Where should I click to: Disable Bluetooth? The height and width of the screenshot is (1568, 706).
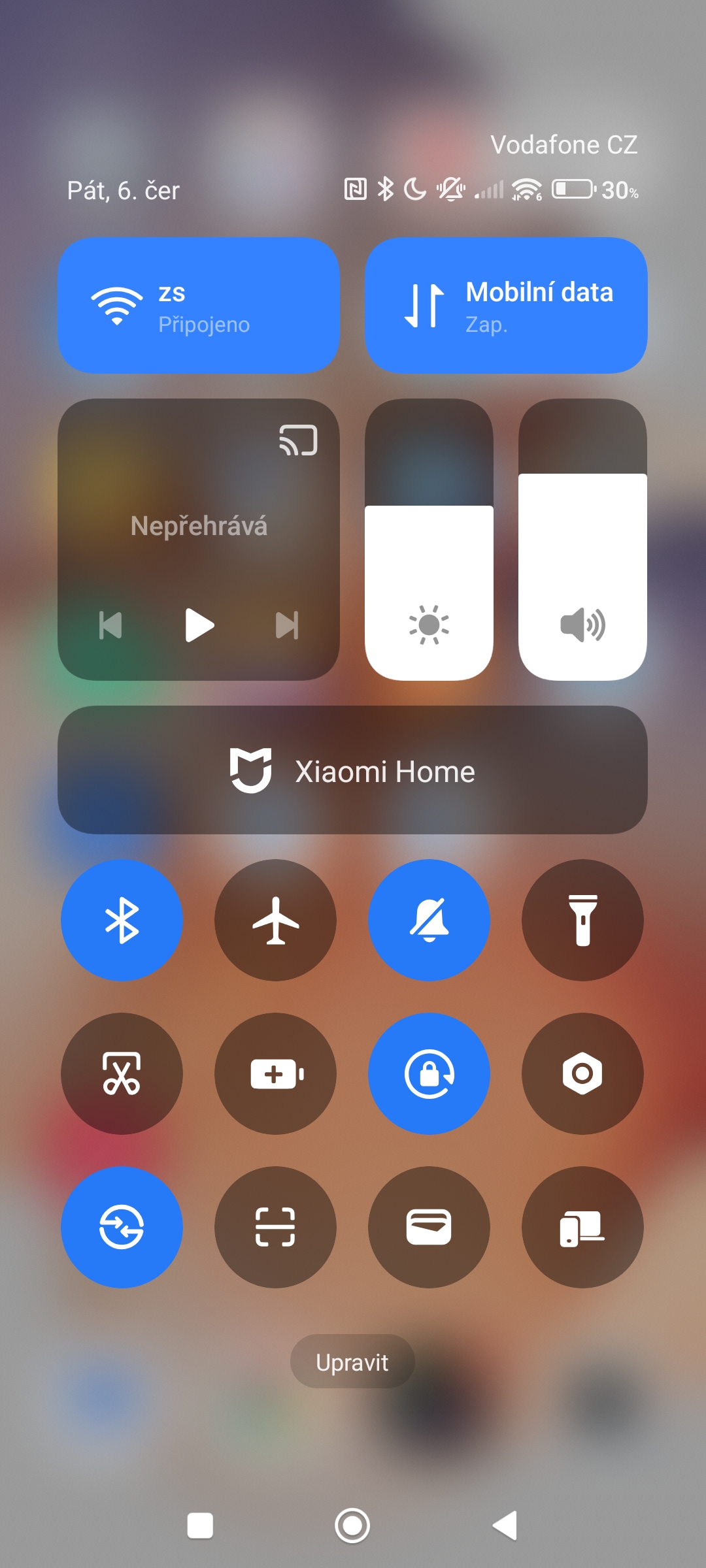(122, 920)
